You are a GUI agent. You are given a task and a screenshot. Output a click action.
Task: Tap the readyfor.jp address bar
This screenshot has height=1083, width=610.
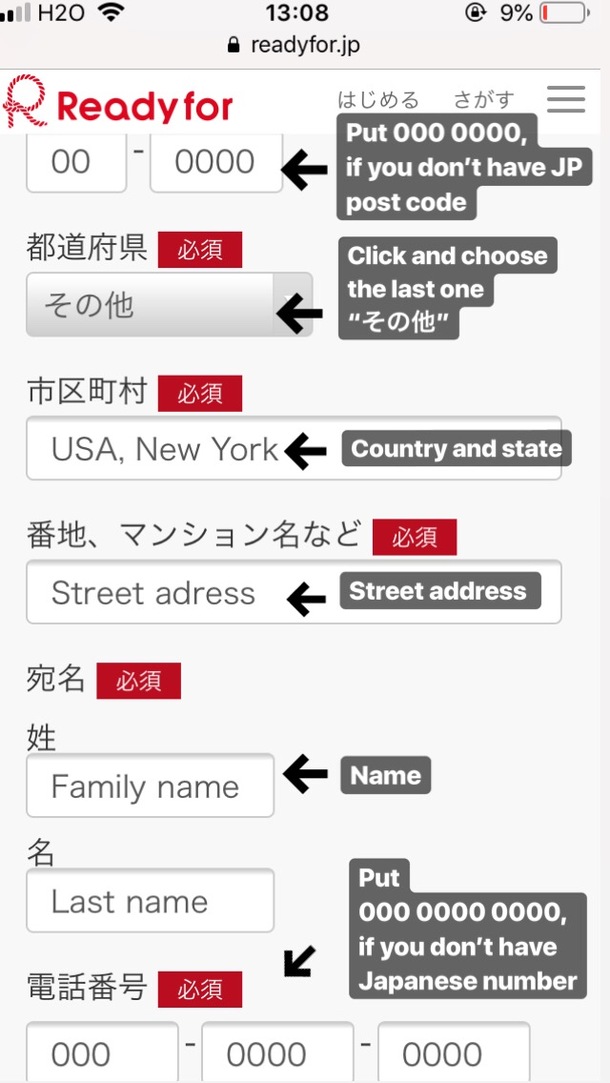[x=305, y=45]
